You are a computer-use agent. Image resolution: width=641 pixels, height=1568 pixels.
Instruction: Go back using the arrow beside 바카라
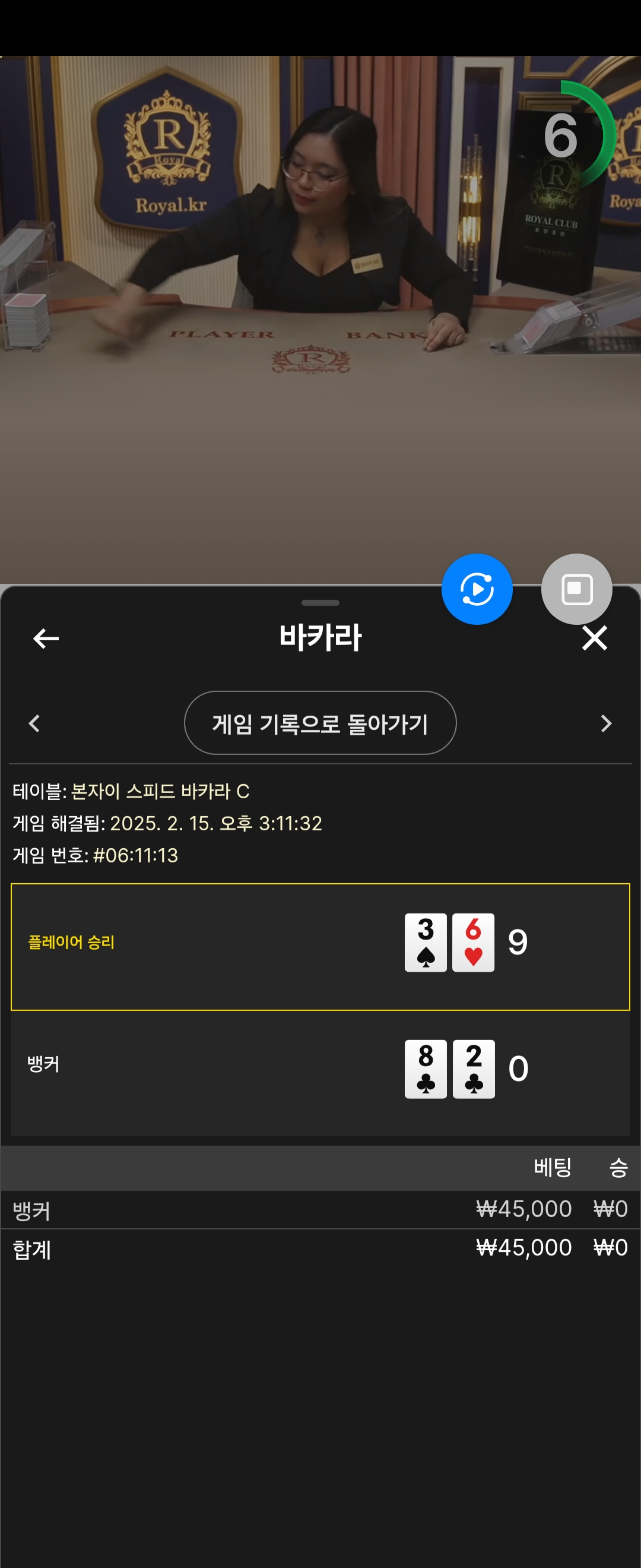46,638
